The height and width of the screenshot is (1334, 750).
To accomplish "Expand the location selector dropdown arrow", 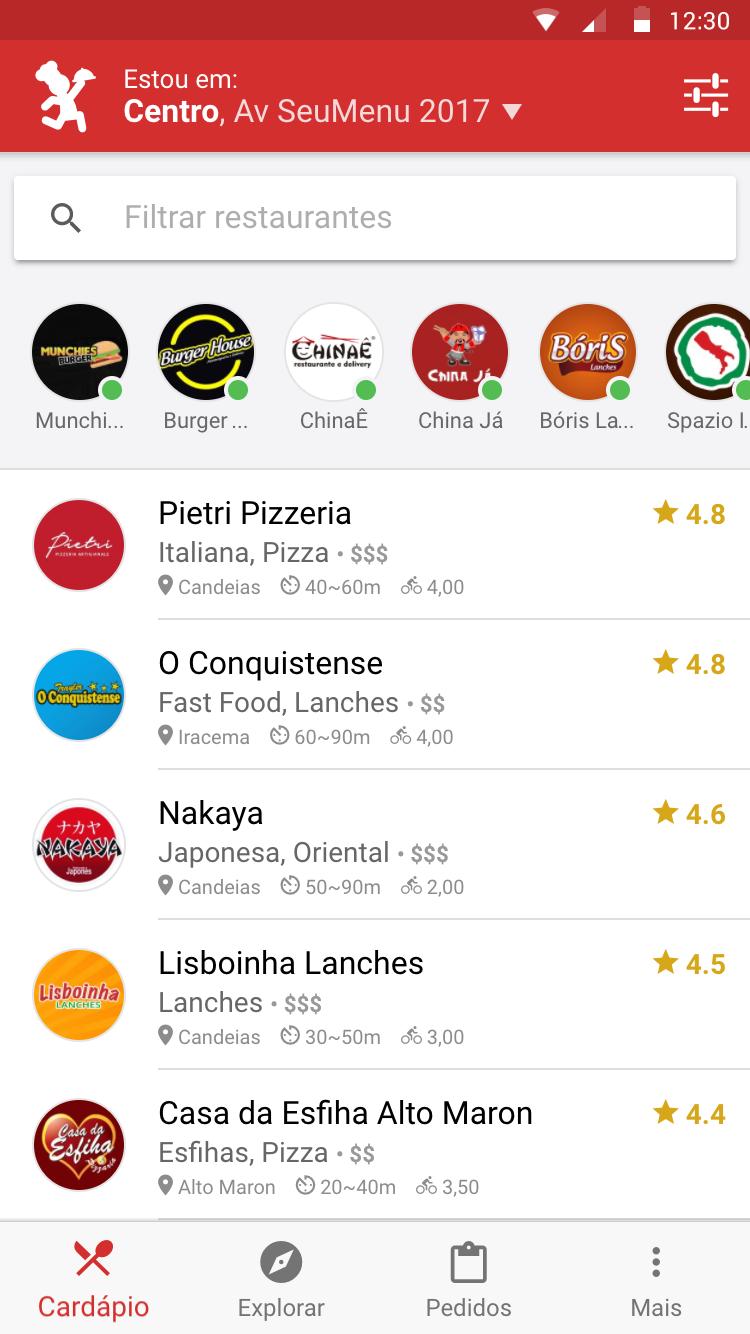I will 512,112.
